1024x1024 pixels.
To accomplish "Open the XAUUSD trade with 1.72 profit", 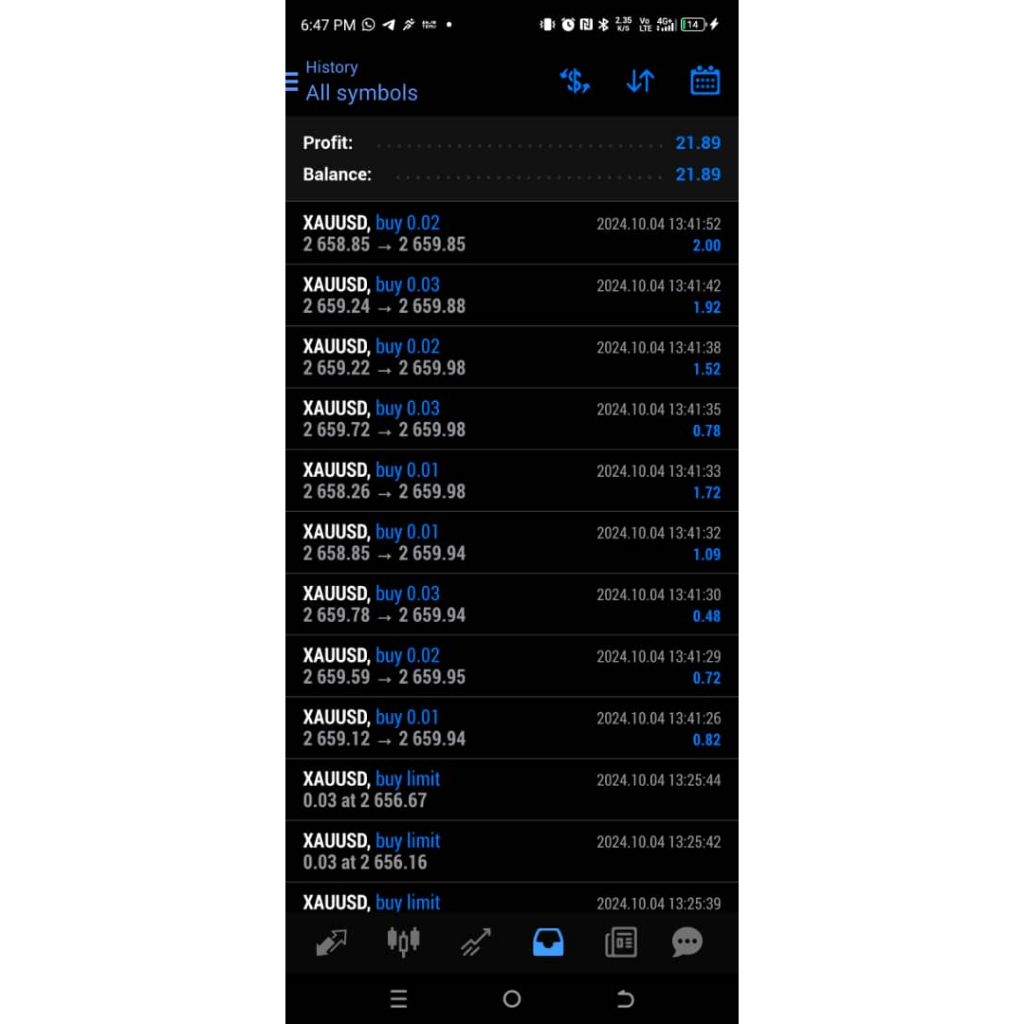I will coord(511,481).
